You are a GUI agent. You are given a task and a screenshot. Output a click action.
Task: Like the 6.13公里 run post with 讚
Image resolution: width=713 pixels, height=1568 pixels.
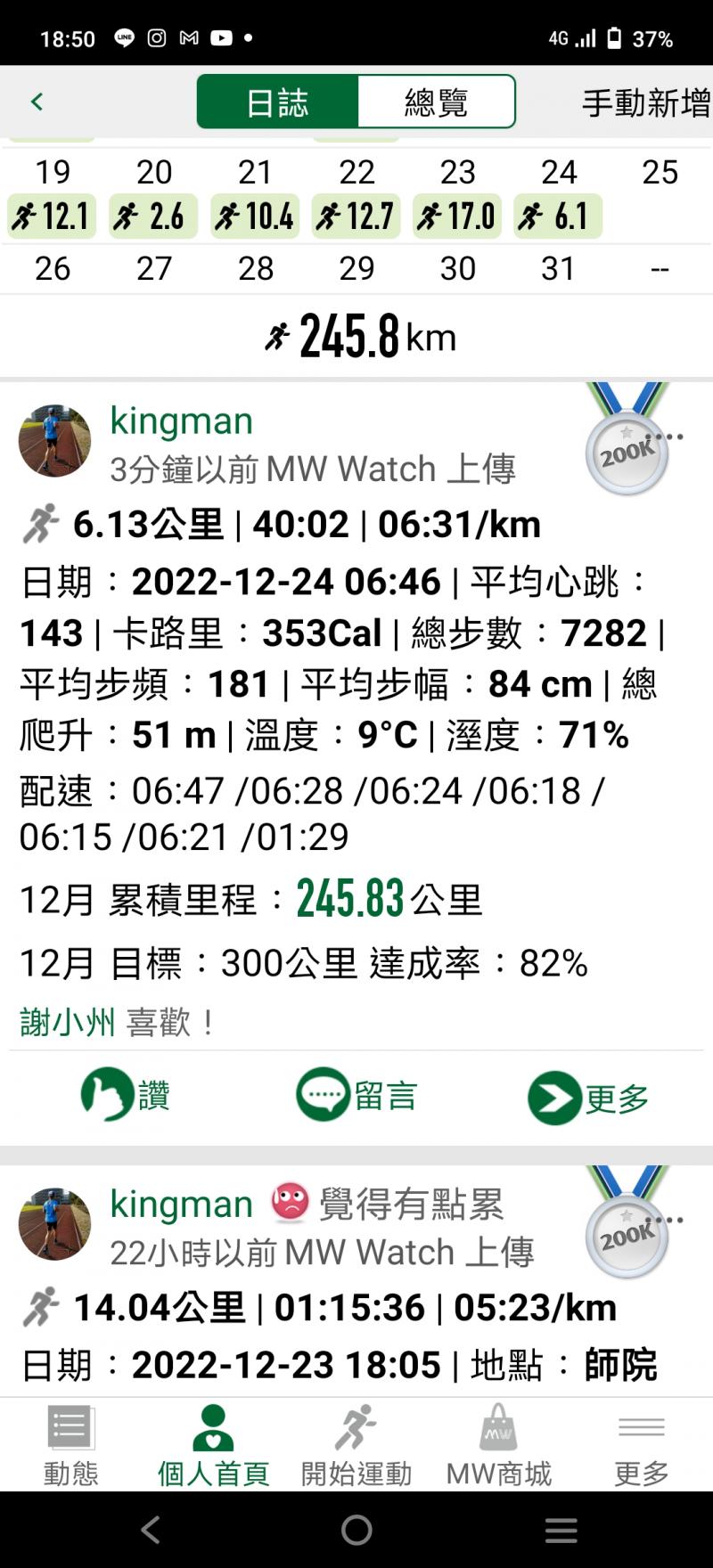coord(126,1095)
